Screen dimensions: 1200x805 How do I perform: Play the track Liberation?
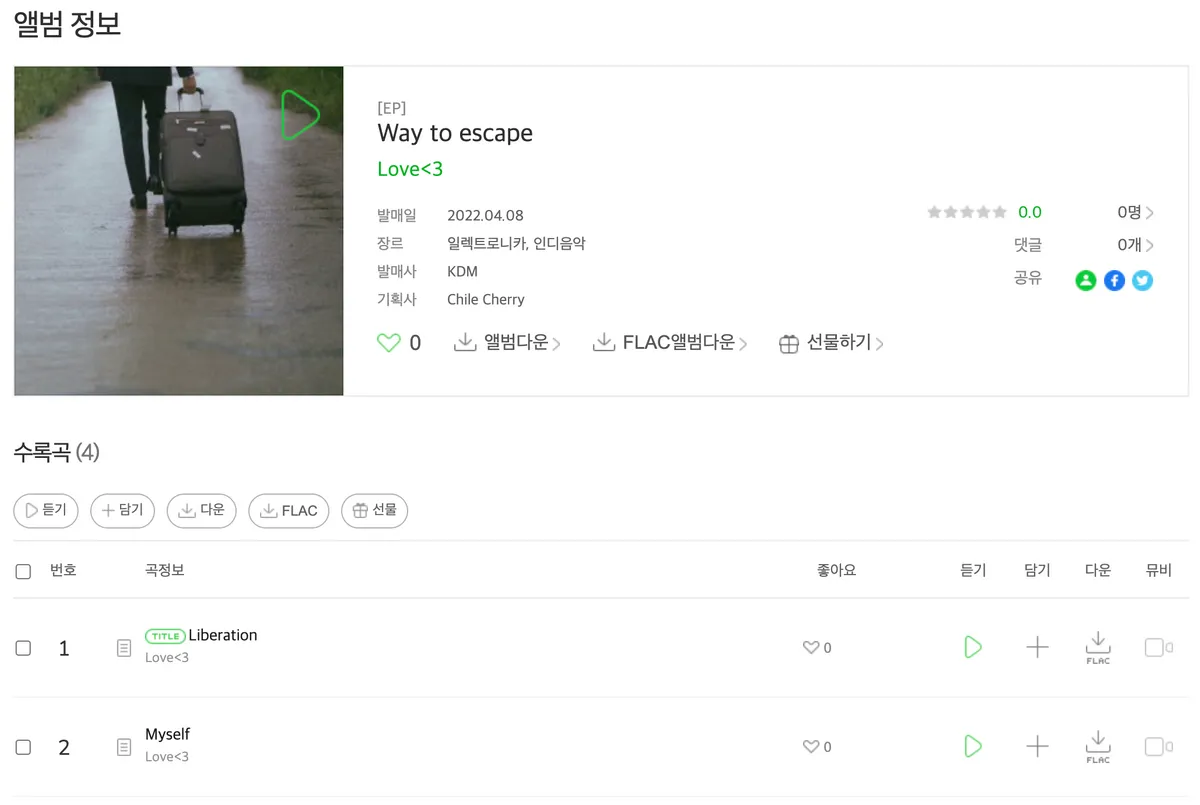[x=972, y=647]
